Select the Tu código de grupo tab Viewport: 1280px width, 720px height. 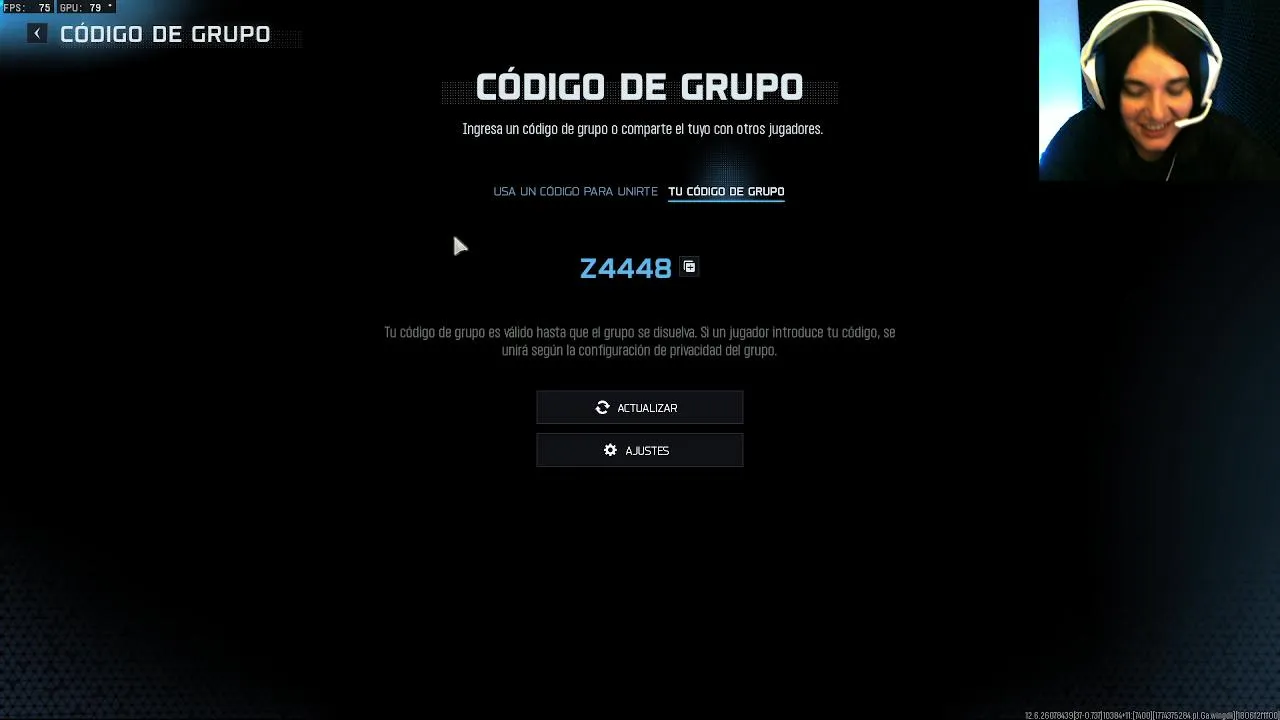coord(726,191)
